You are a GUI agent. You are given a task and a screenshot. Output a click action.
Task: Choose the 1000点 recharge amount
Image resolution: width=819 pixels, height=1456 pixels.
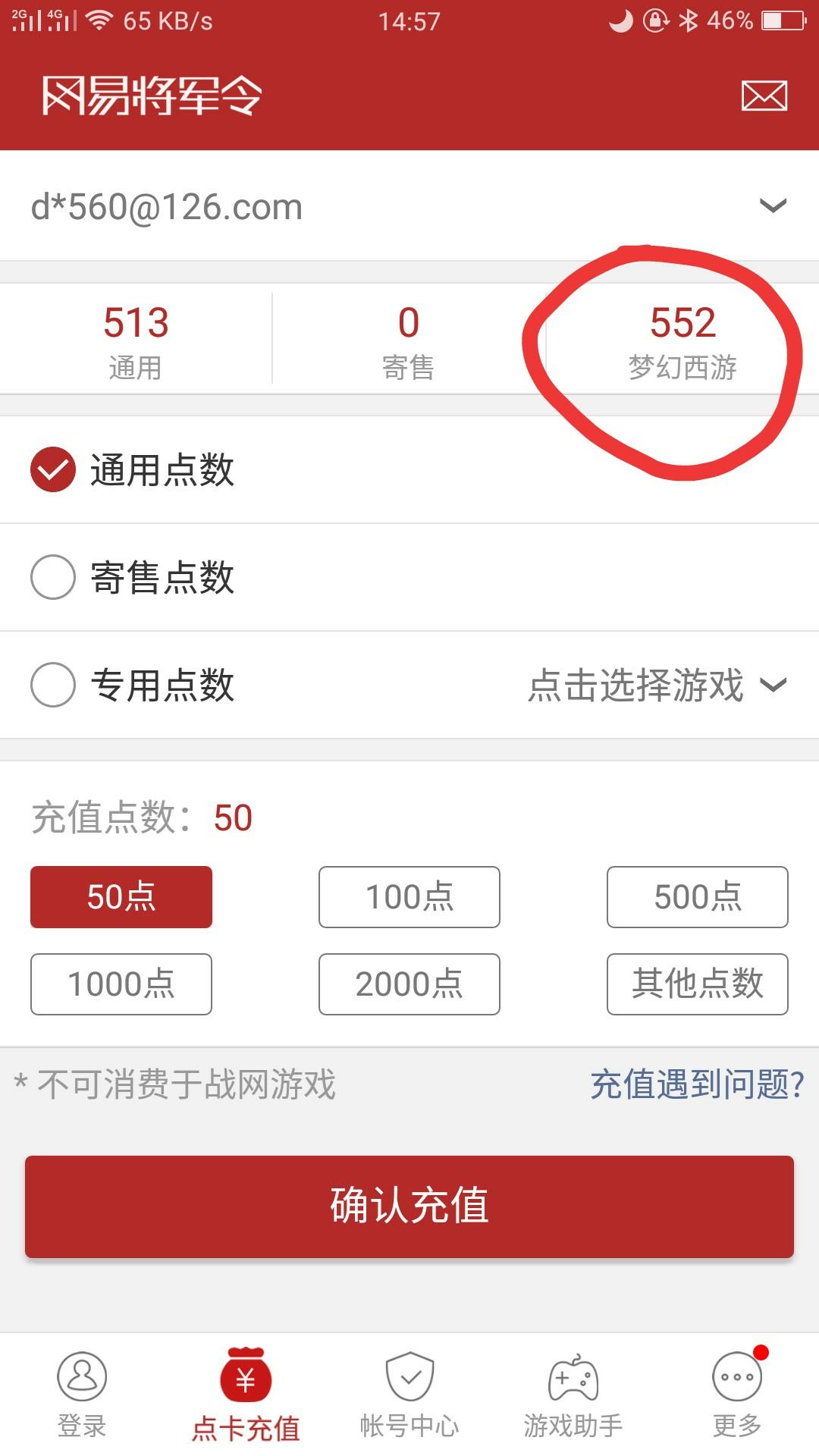(x=121, y=984)
